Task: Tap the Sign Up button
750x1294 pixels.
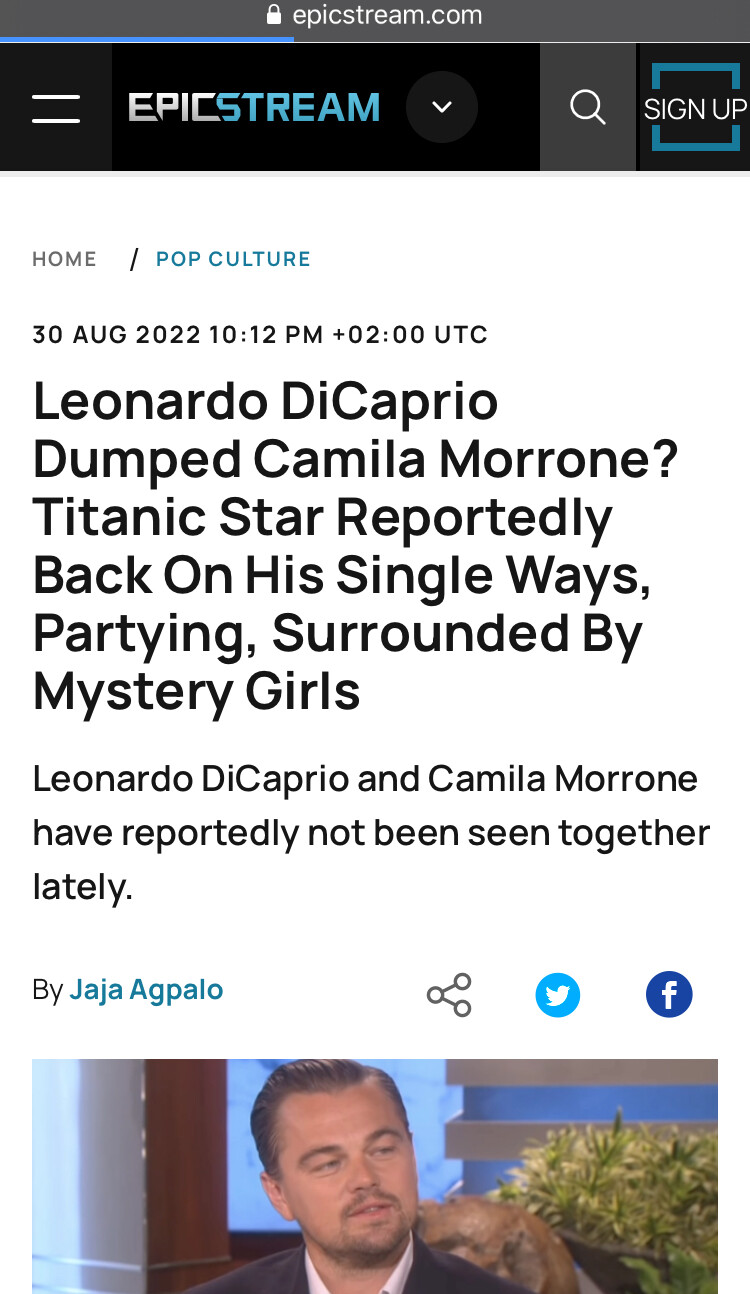Action: coord(695,108)
